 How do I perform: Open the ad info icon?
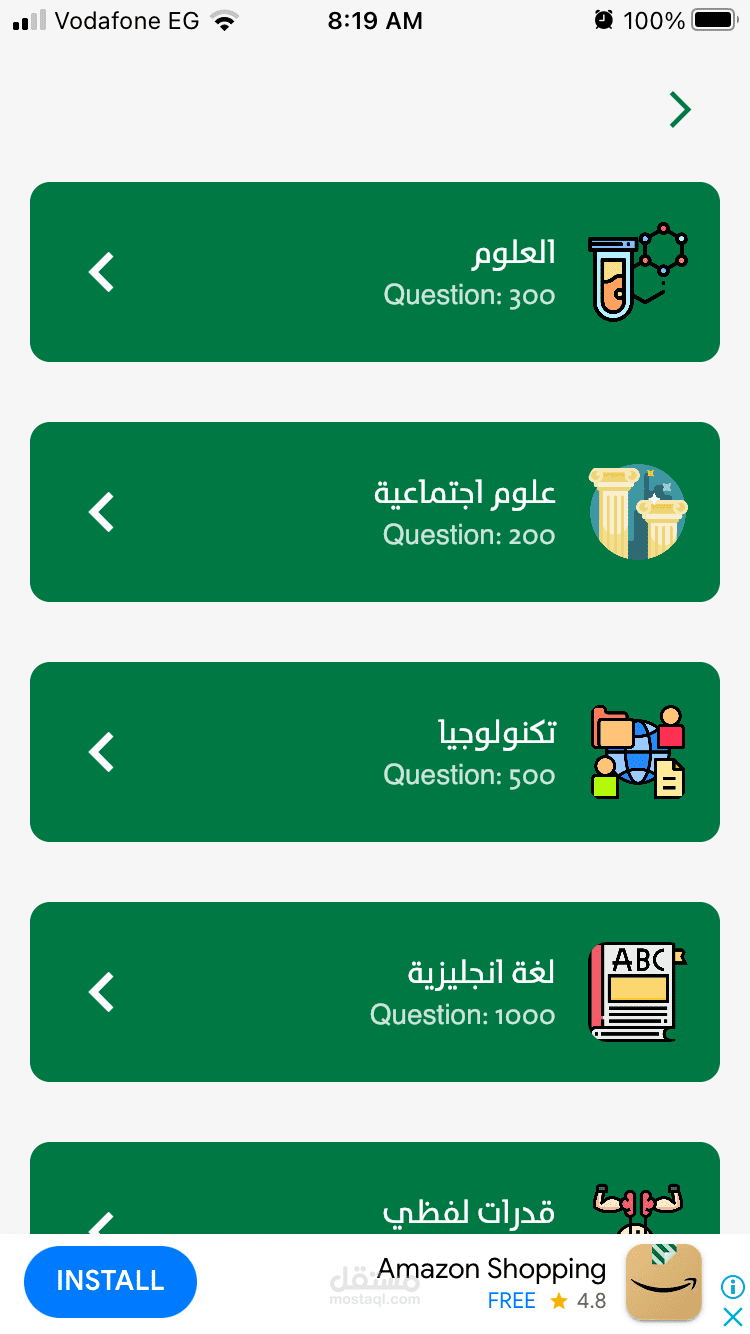coord(733,1287)
